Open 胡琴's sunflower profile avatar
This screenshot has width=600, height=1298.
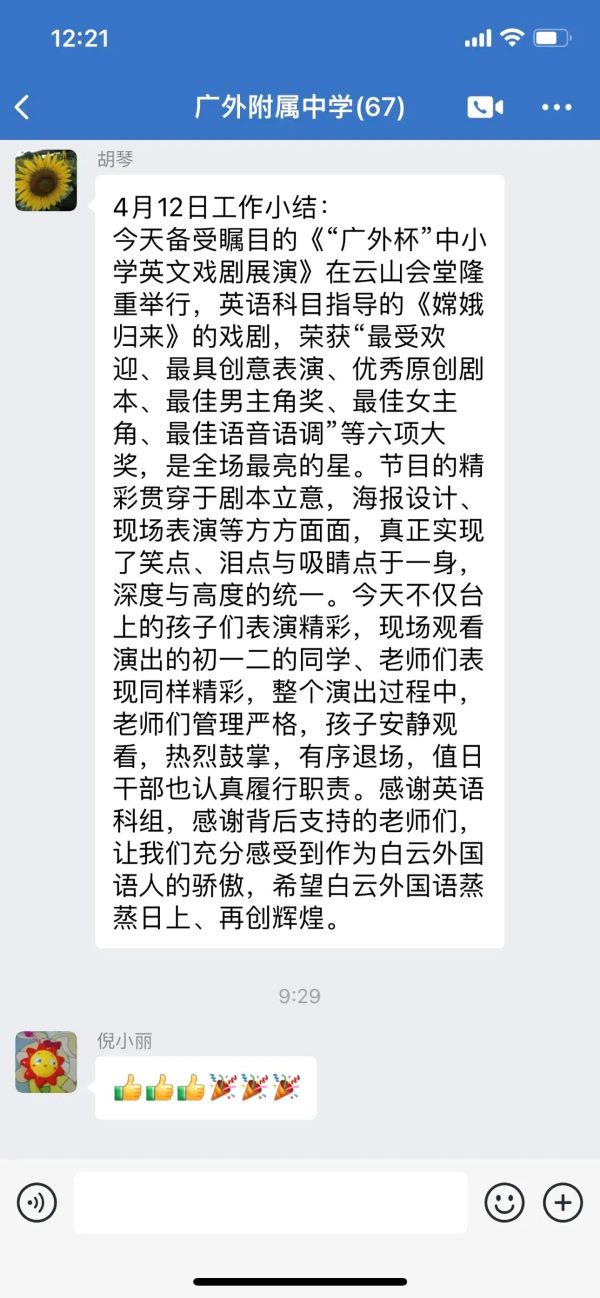click(x=46, y=180)
